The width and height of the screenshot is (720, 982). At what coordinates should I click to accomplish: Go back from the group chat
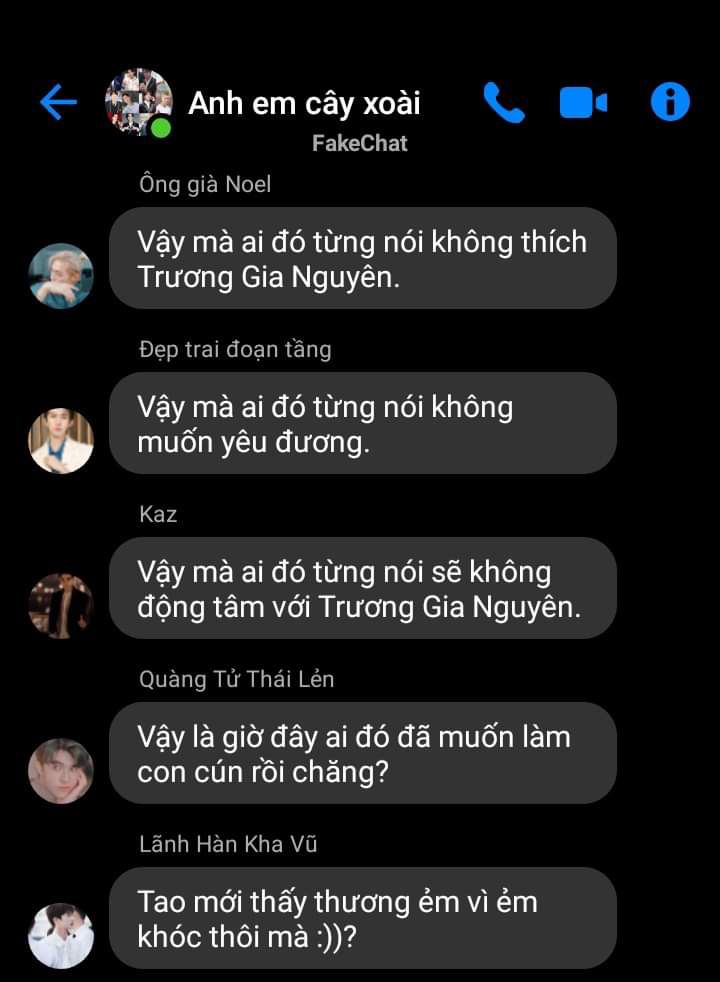[x=58, y=102]
